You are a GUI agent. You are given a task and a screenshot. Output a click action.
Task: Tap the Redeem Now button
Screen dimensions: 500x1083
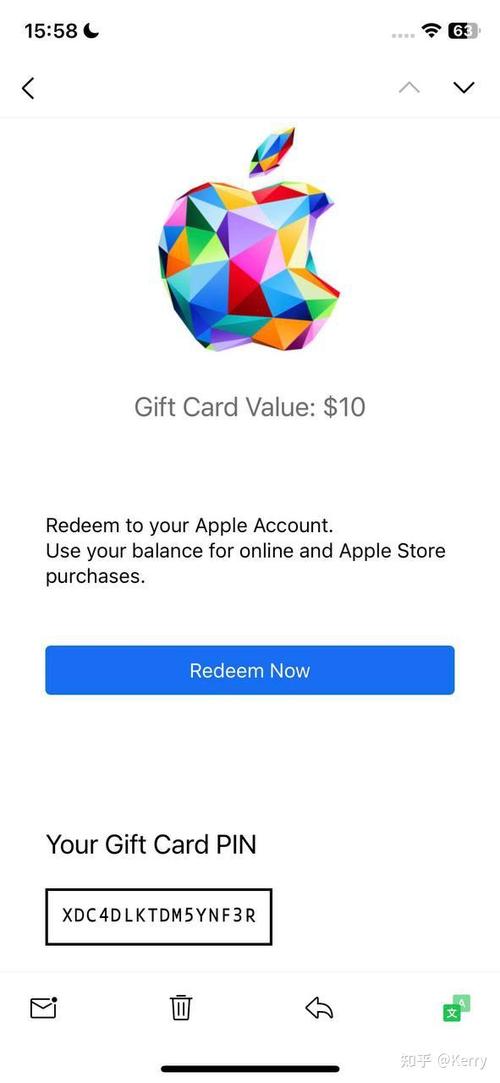pos(250,670)
